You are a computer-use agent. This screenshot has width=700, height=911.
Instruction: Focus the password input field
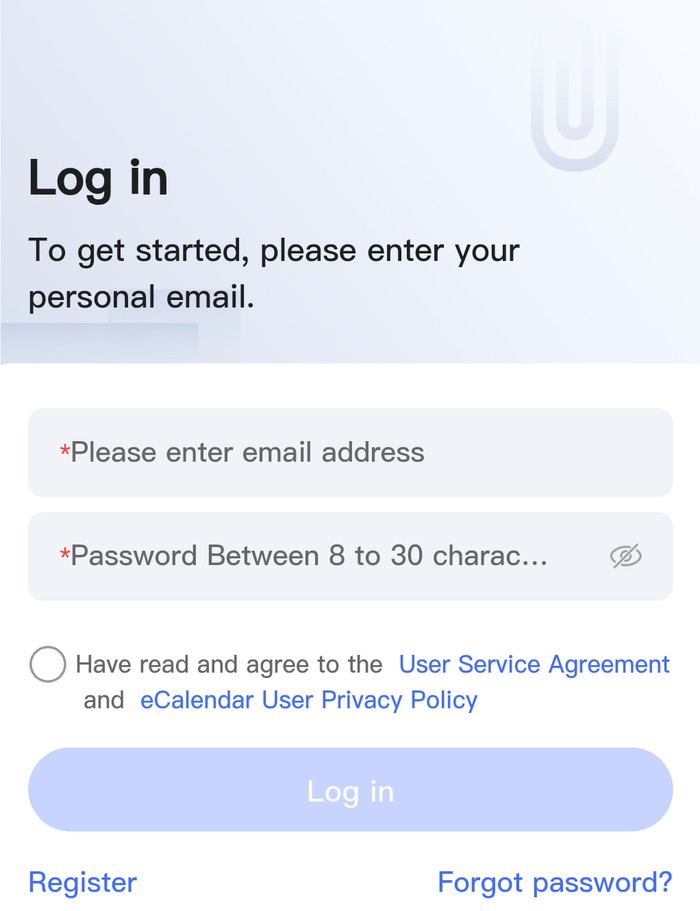[x=320, y=556]
